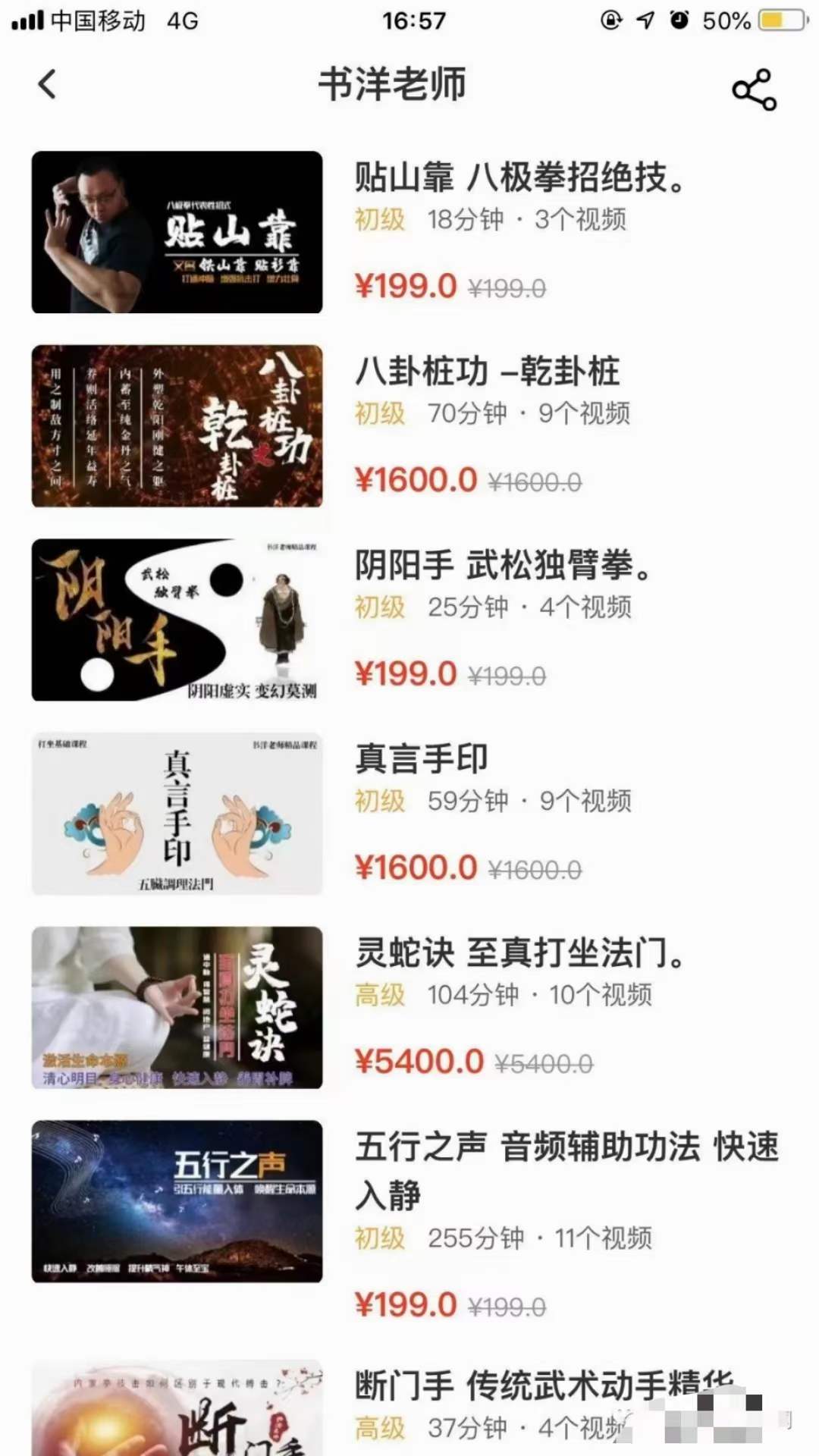The image size is (819, 1456).
Task: View the 断门手 传统武术 course
Action: (543, 1386)
